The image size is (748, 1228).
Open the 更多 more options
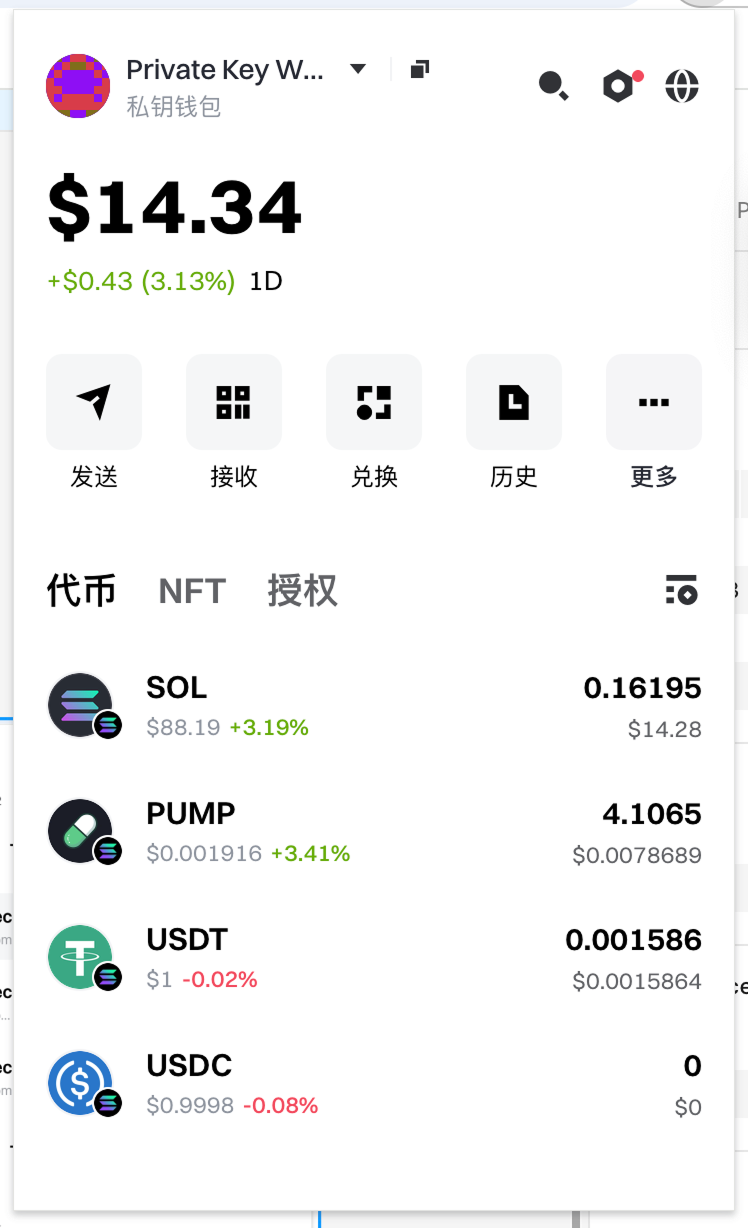[654, 402]
